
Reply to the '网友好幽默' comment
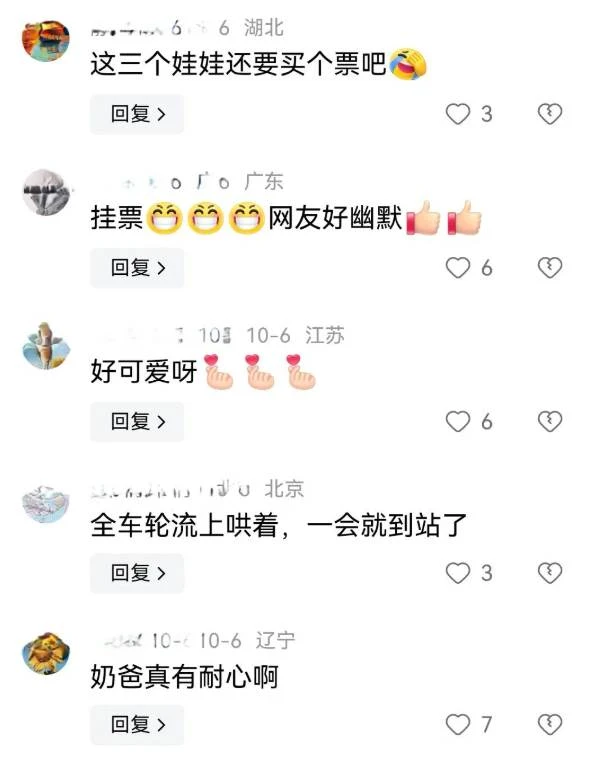click(136, 268)
